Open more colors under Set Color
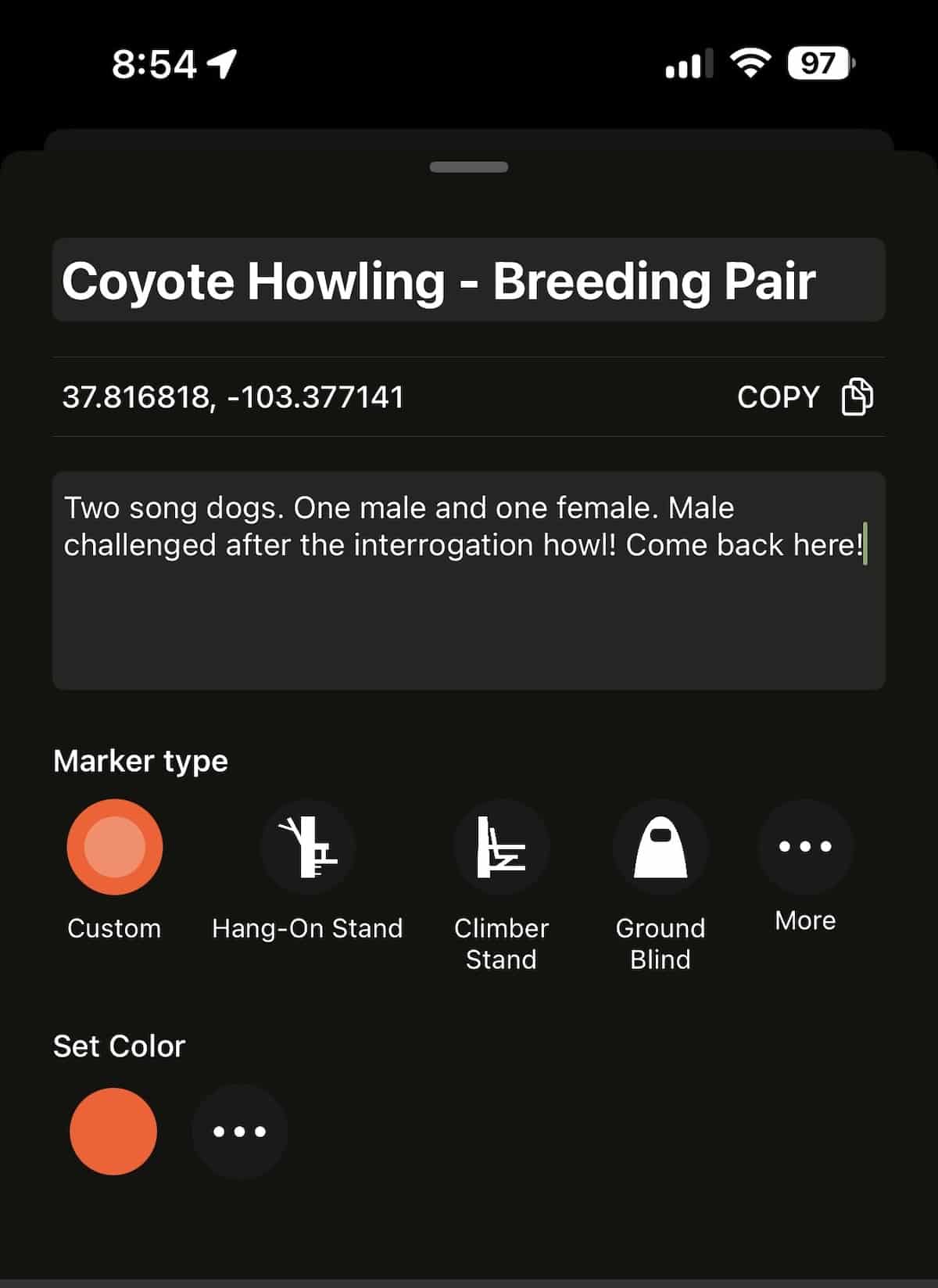The height and width of the screenshot is (1288, 938). 239,1132
